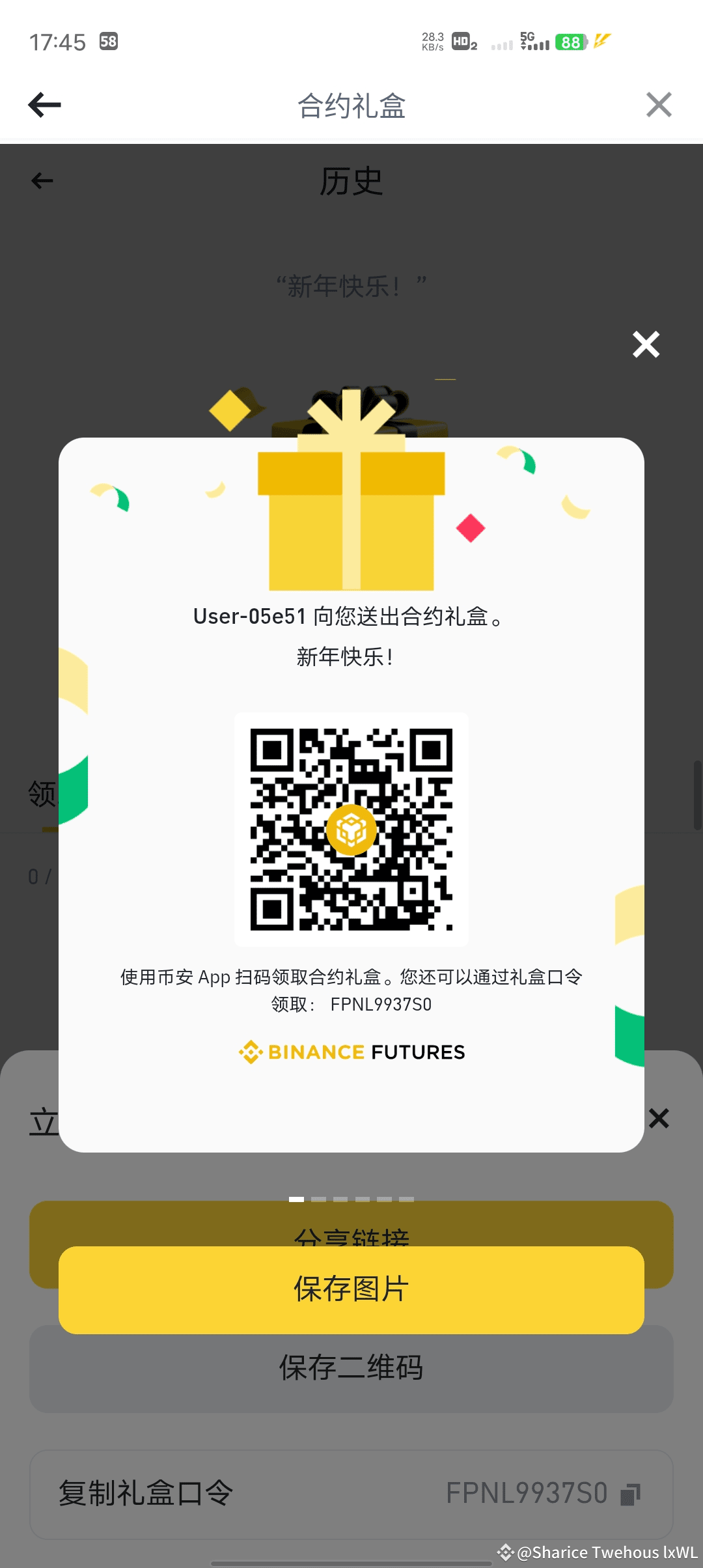Close the bottom share sheet
The width and height of the screenshot is (703, 1568).
(x=659, y=1119)
